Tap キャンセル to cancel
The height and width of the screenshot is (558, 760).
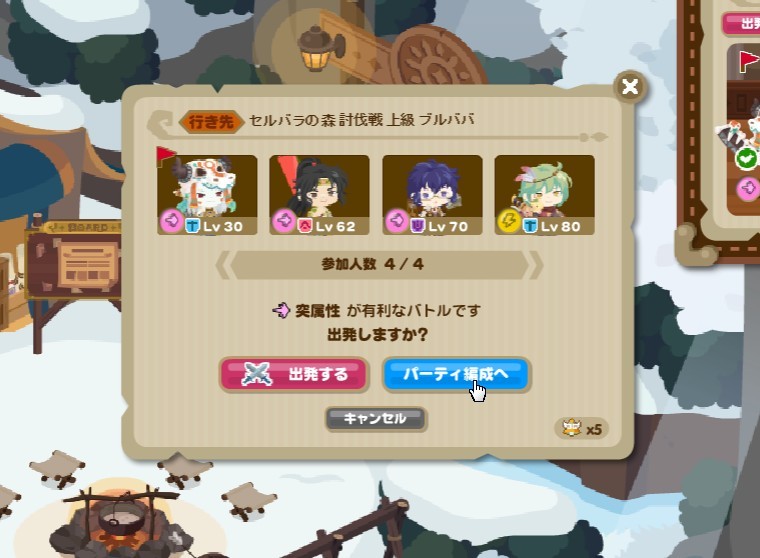[377, 418]
